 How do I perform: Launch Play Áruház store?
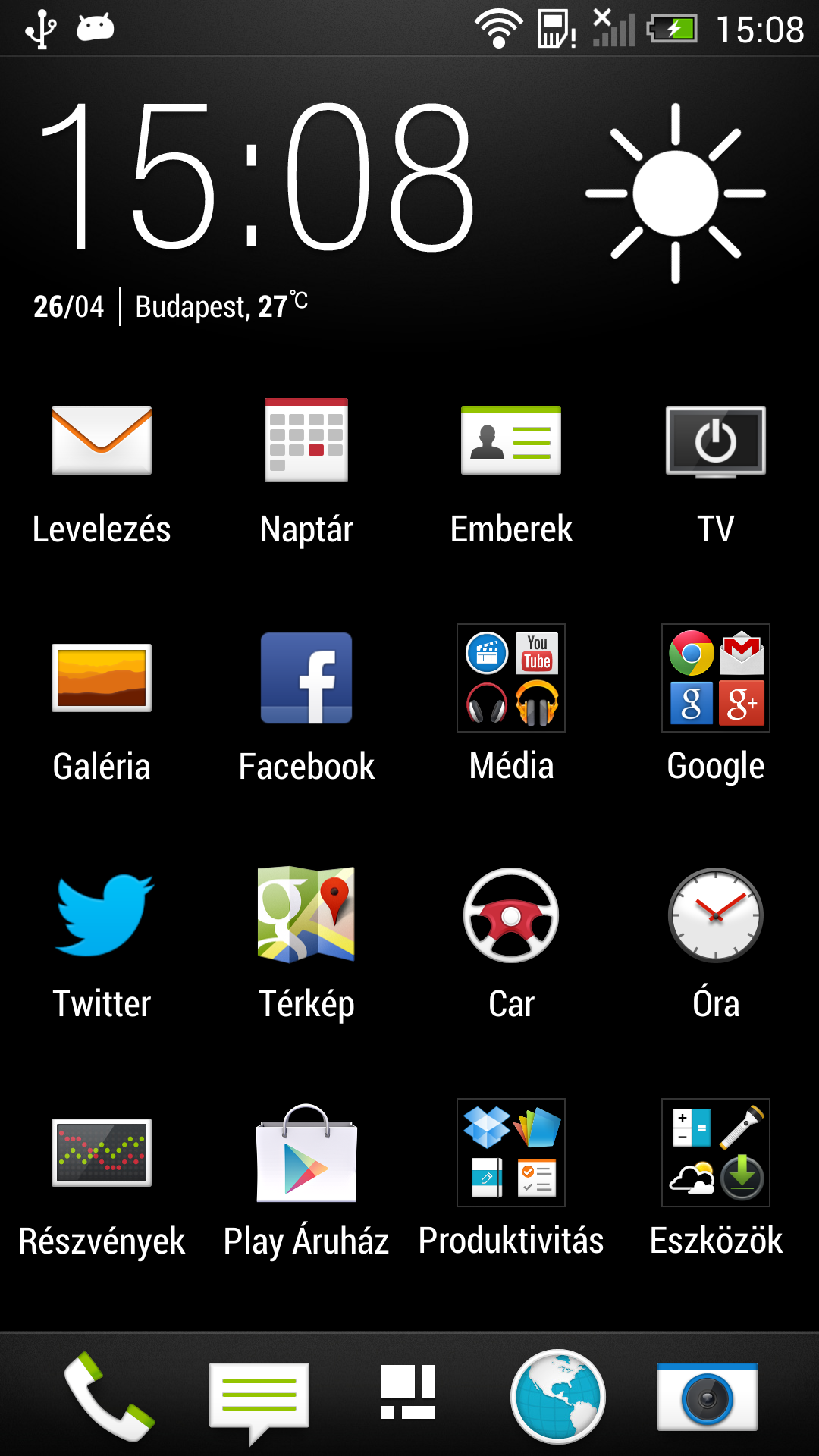click(306, 1153)
